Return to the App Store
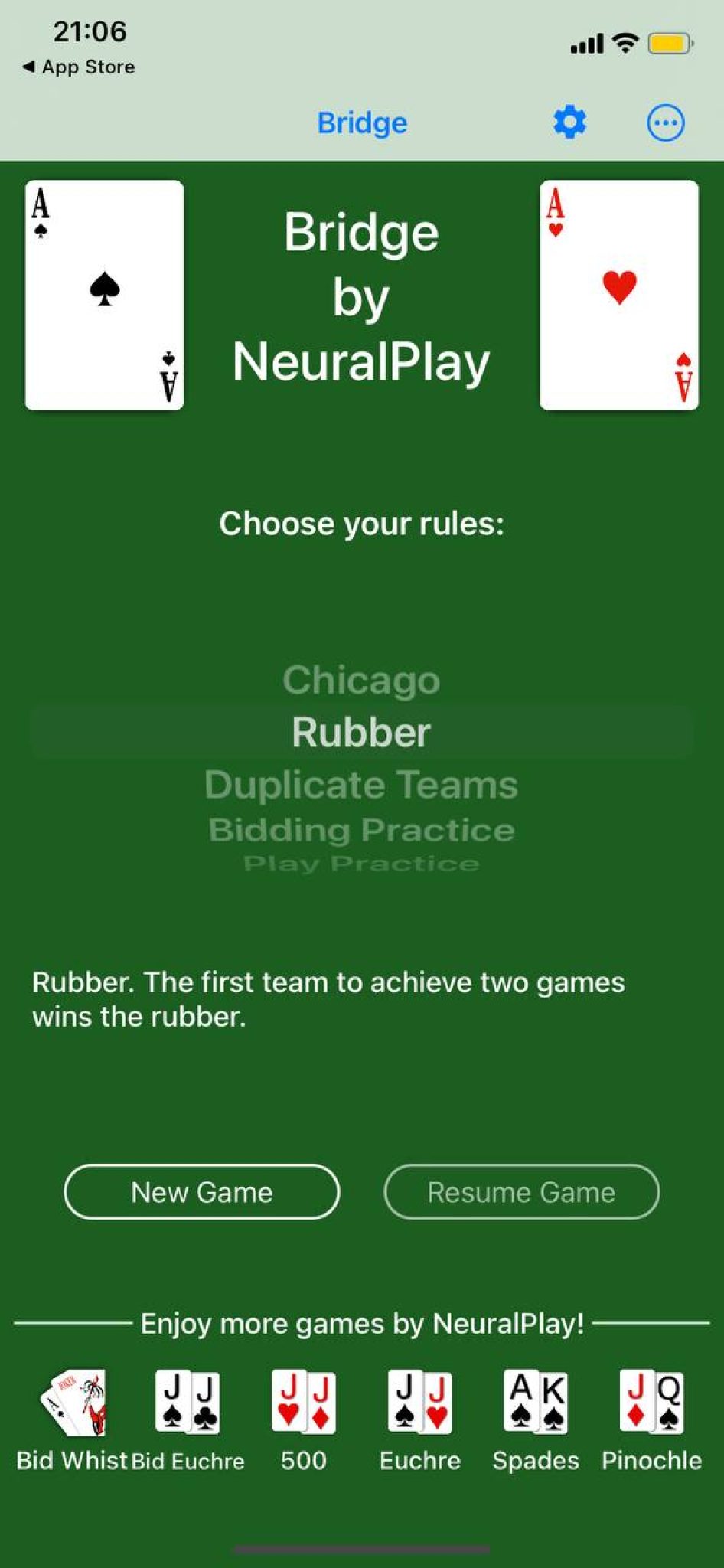The height and width of the screenshot is (1568, 724). click(77, 67)
